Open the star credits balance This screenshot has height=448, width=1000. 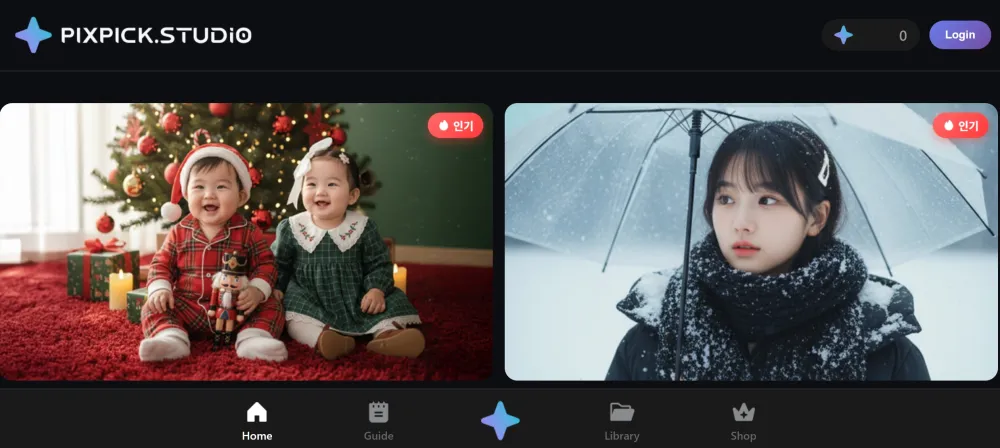[x=870, y=36]
